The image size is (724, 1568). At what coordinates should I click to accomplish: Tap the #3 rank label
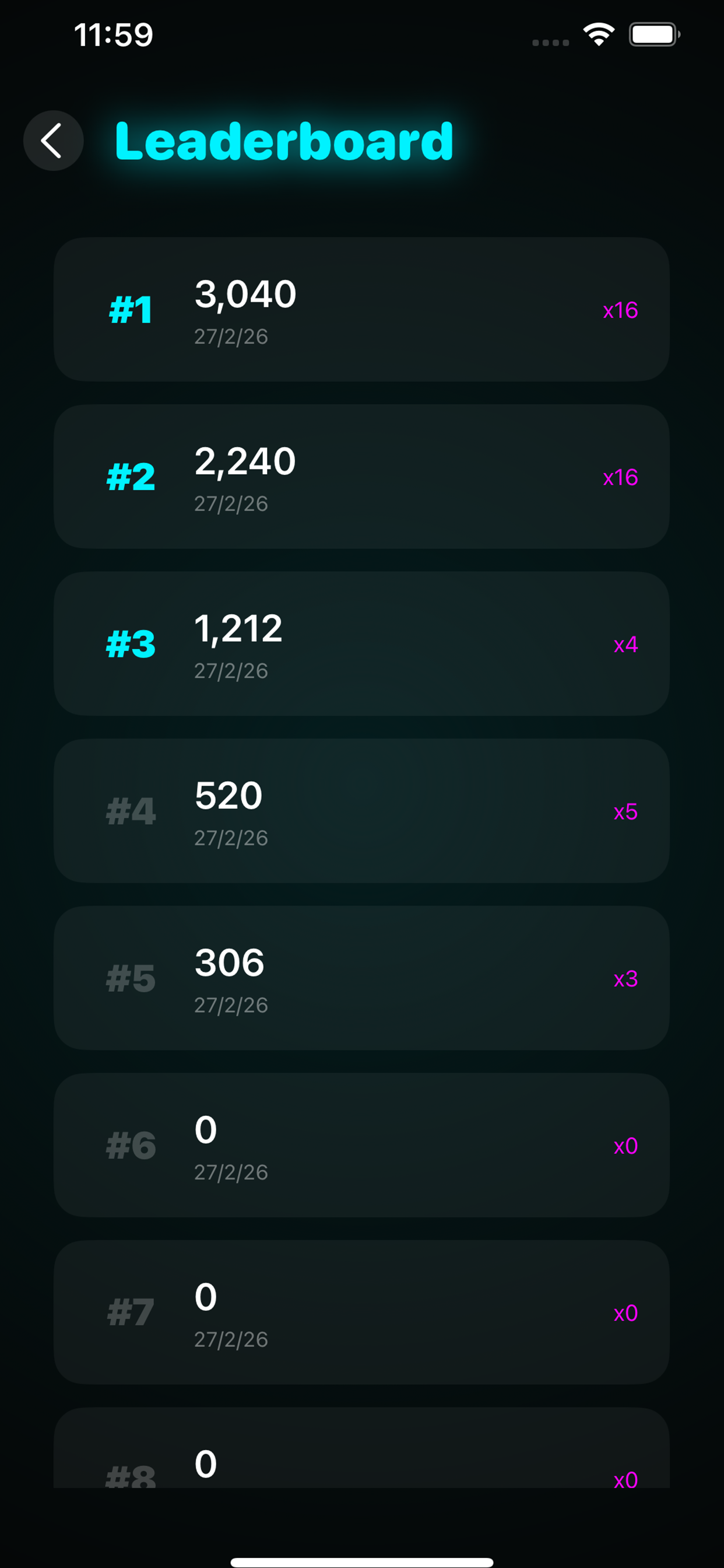tap(129, 644)
